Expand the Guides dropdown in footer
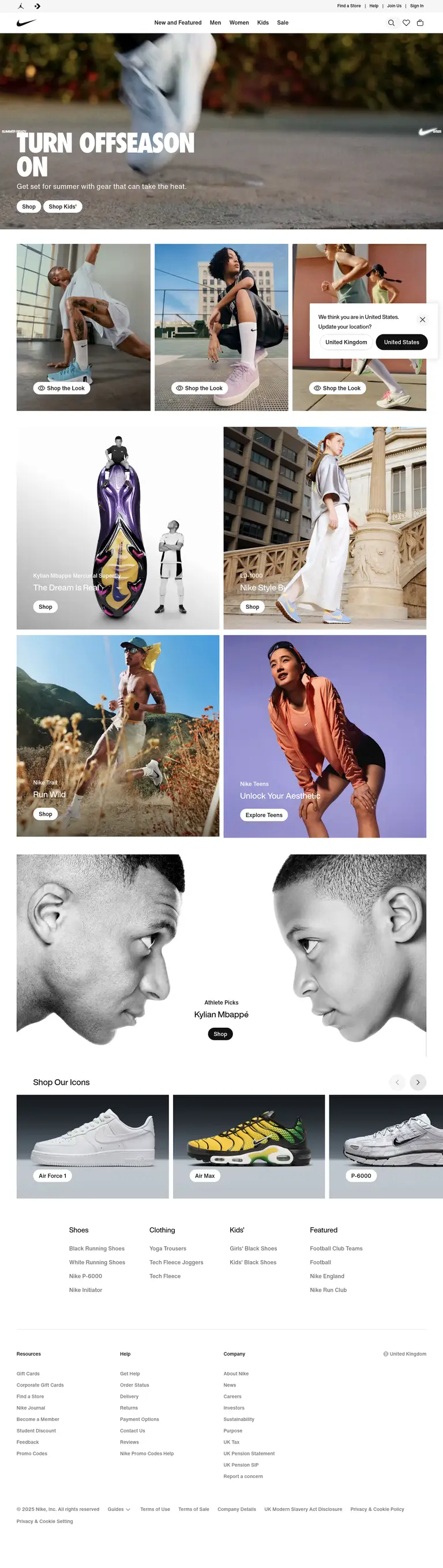The width and height of the screenshot is (443, 1568). (x=119, y=1509)
